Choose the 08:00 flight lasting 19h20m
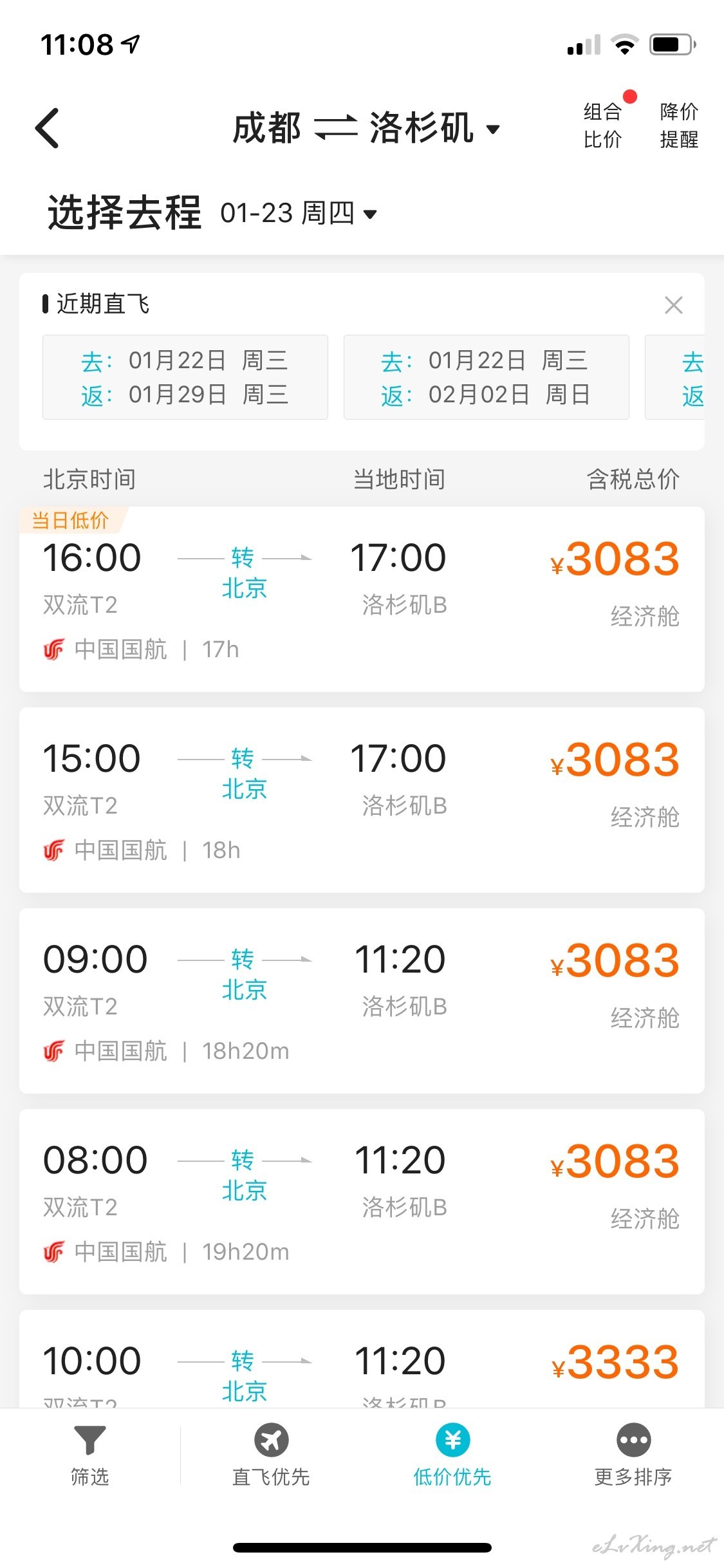Screen dimensions: 724x1568 (x=362, y=1202)
